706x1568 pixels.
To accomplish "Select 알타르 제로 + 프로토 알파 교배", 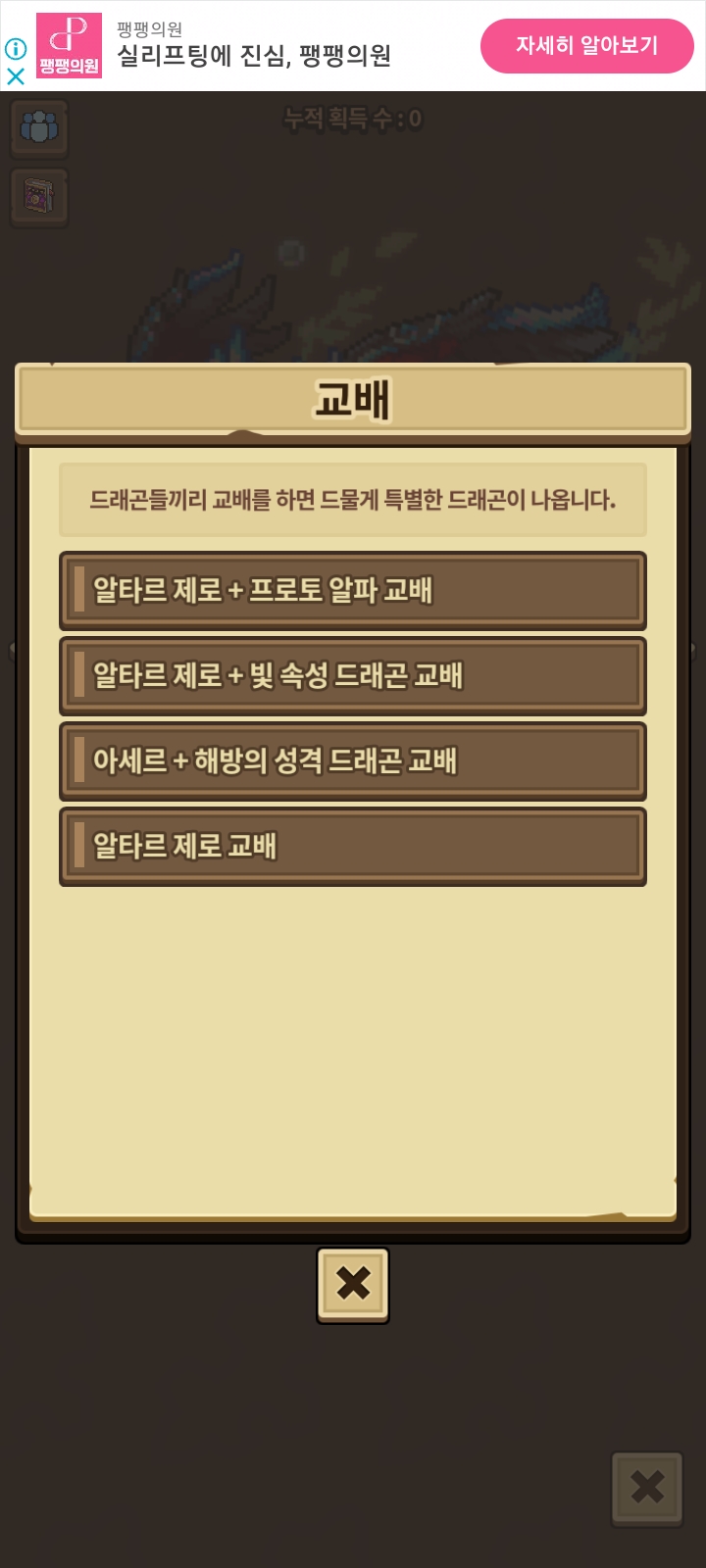I will coord(353,591).
